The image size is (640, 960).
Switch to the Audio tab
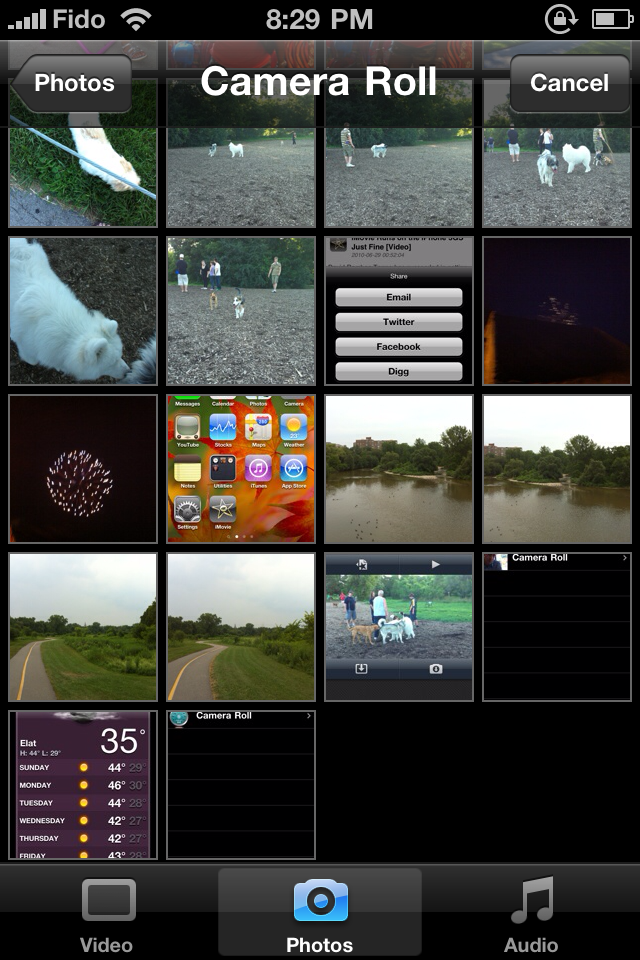531,913
